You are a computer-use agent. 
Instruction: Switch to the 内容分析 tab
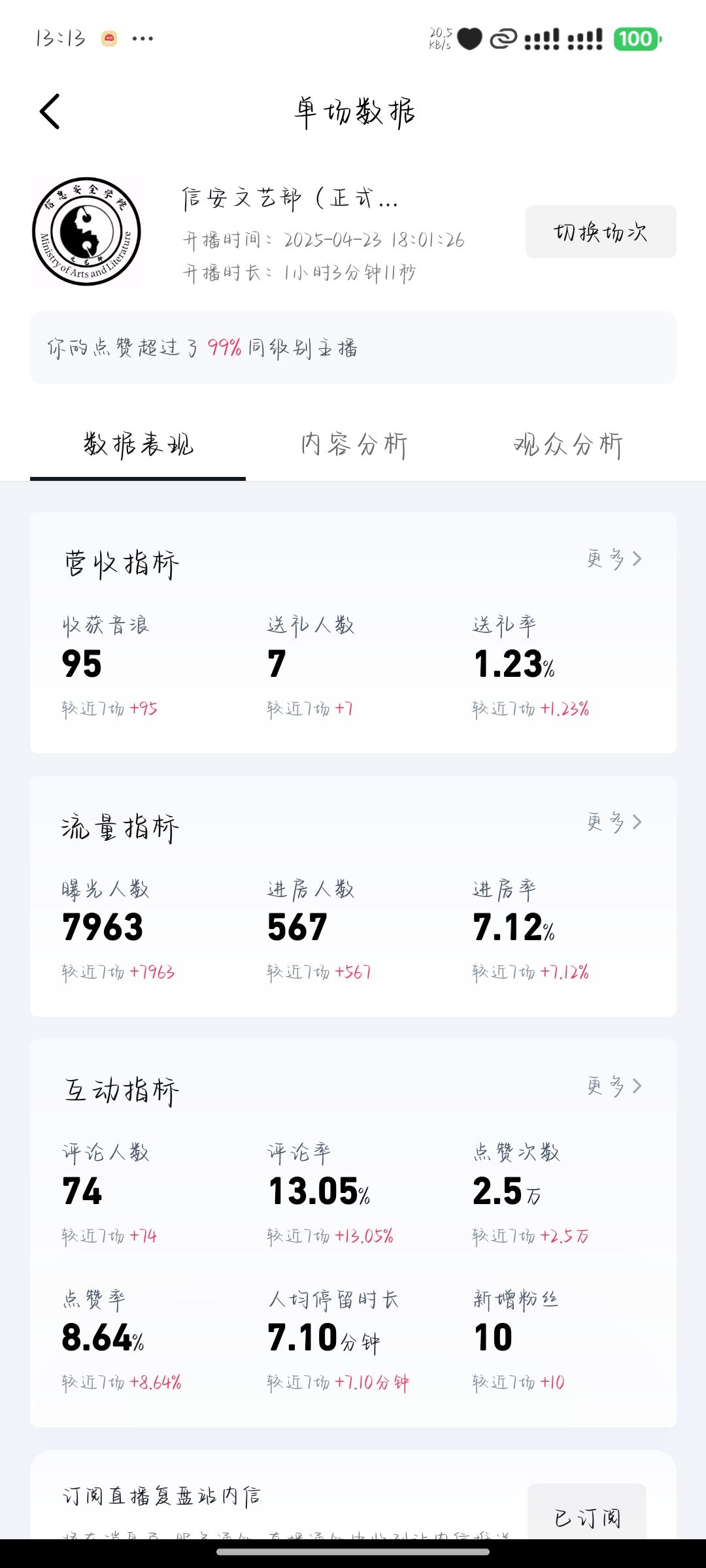(354, 445)
